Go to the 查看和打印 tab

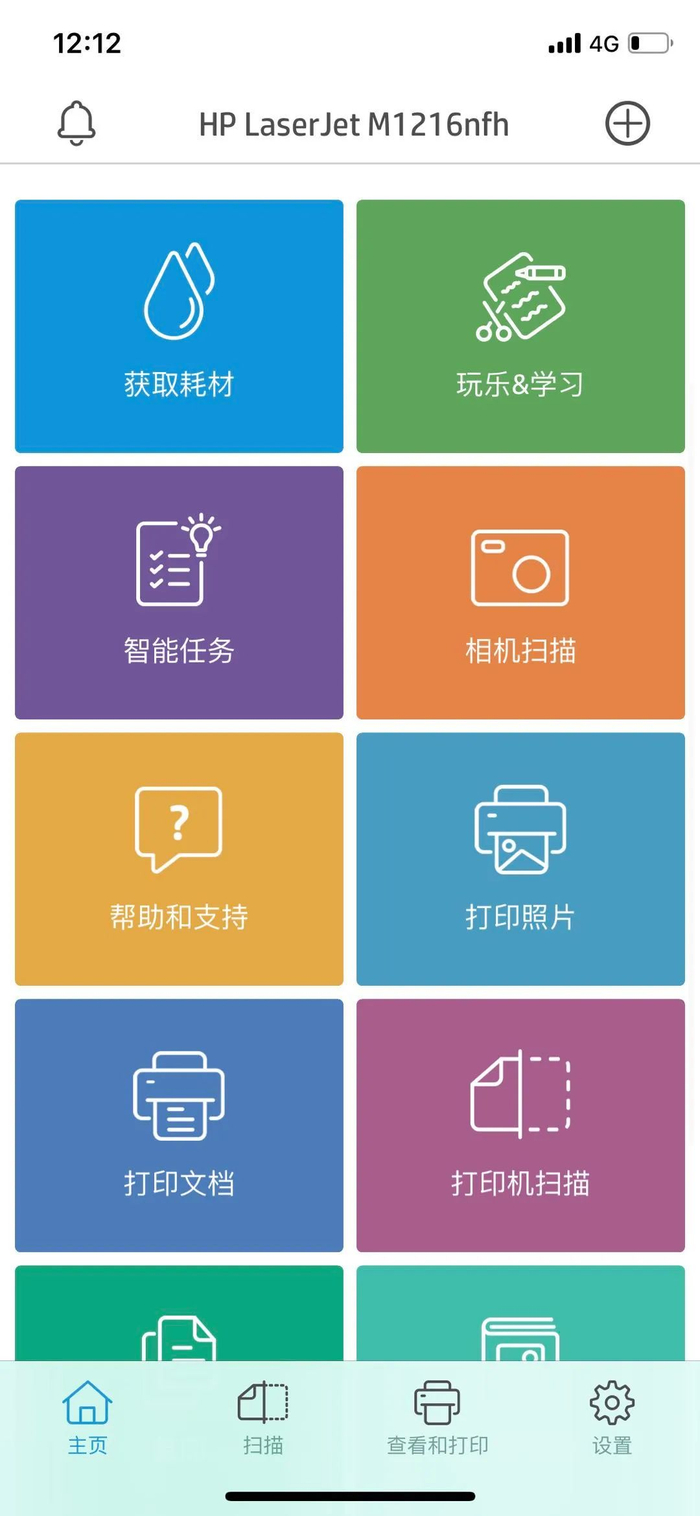click(x=437, y=1417)
